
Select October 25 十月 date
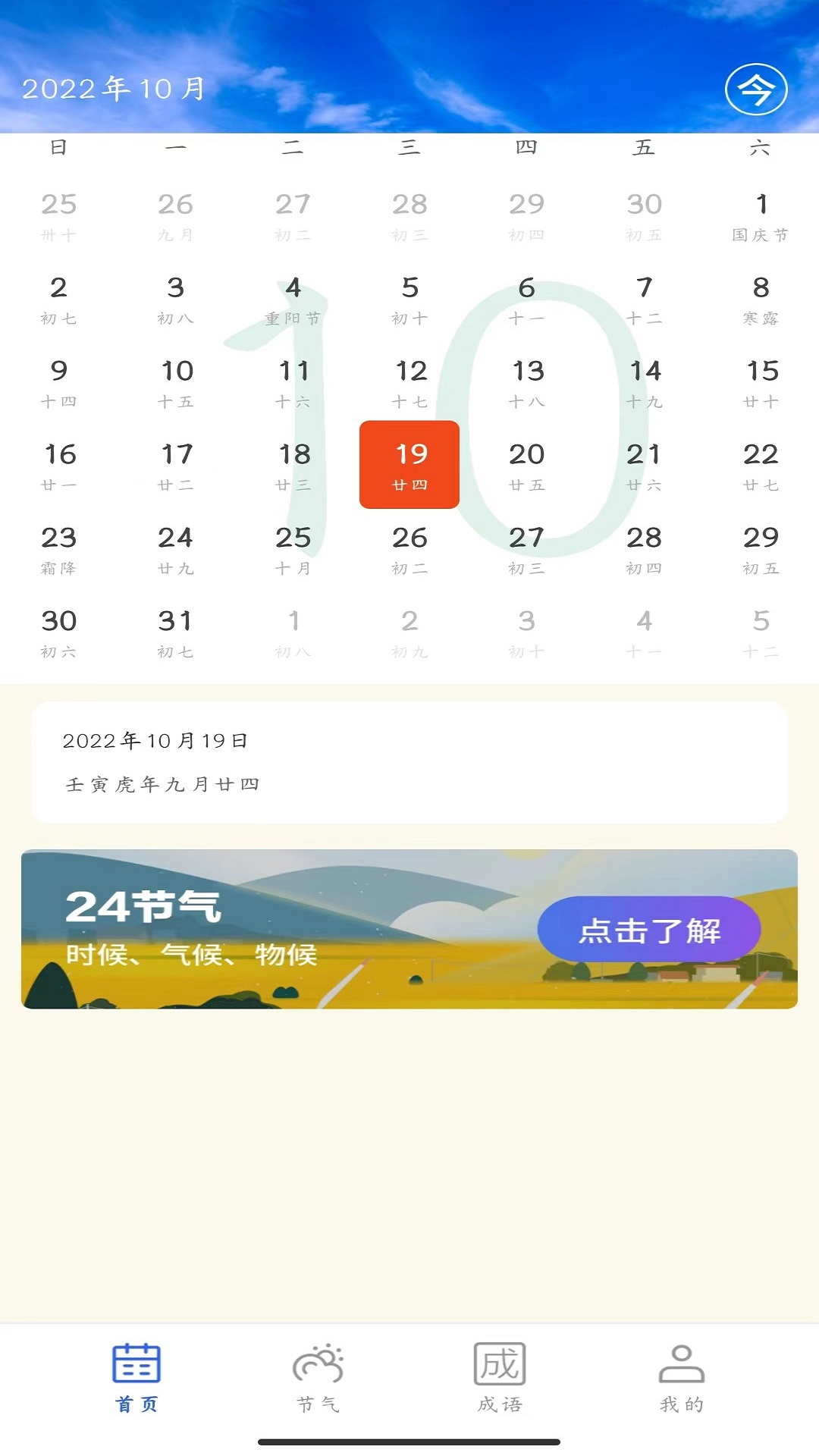coord(293,551)
